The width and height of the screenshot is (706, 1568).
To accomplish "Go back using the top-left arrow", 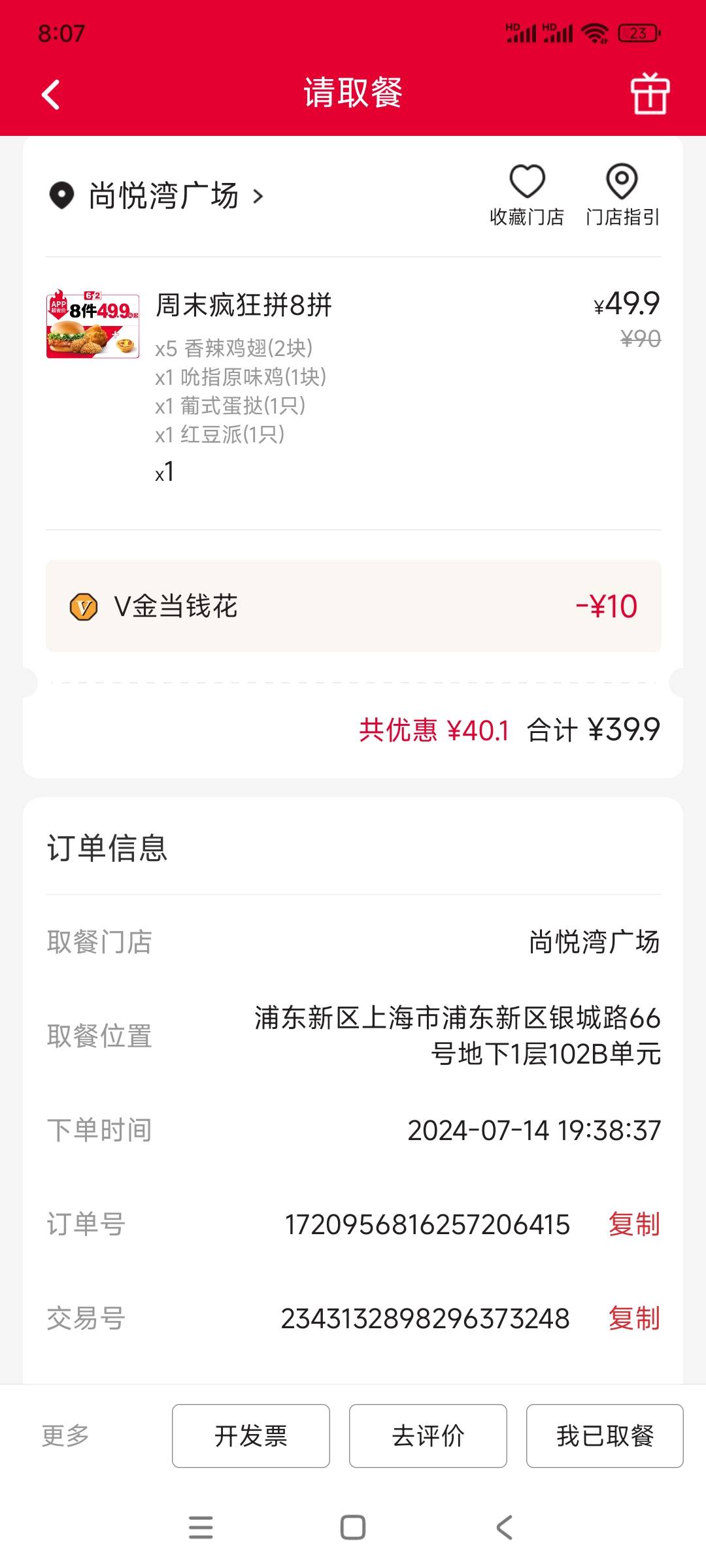I will [x=51, y=95].
